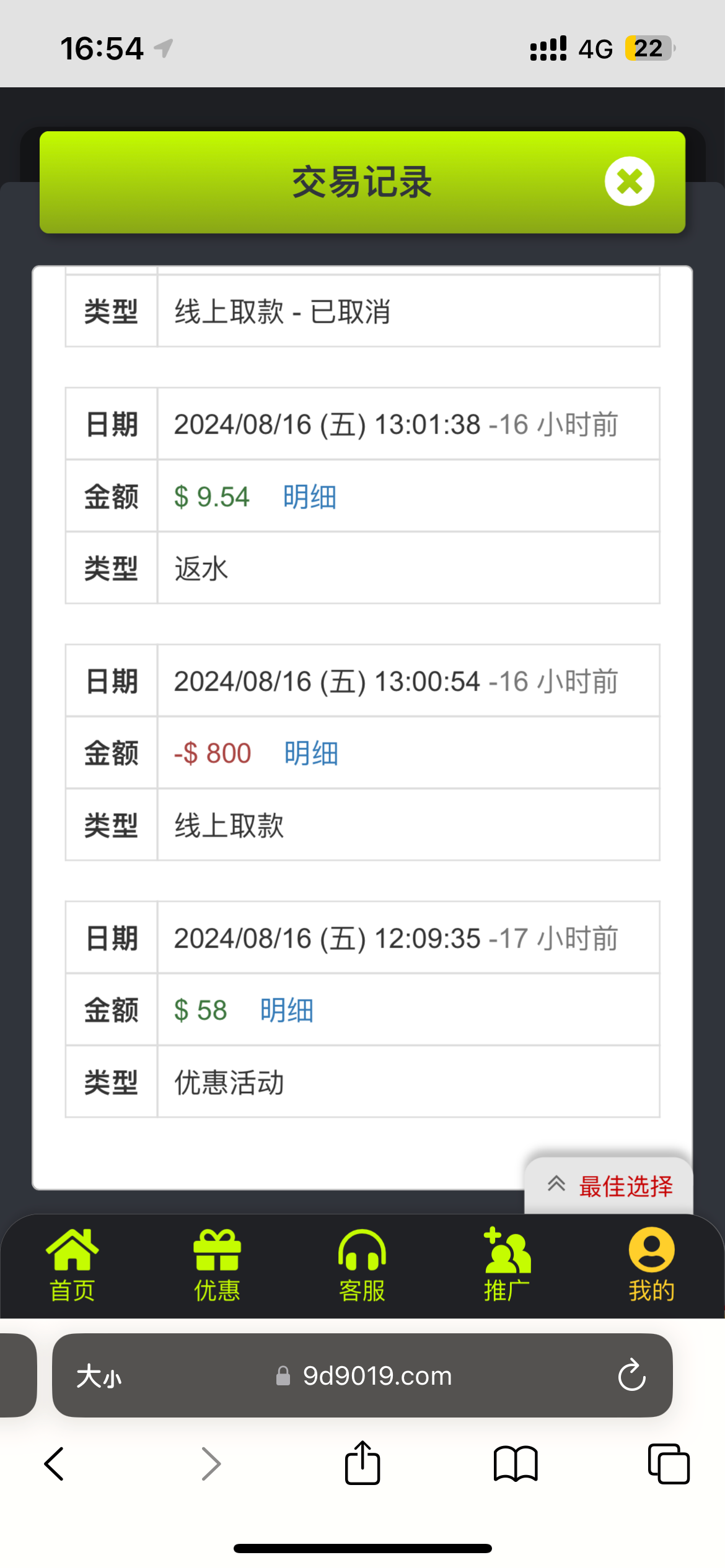Show all open Safari tabs

point(668,1464)
